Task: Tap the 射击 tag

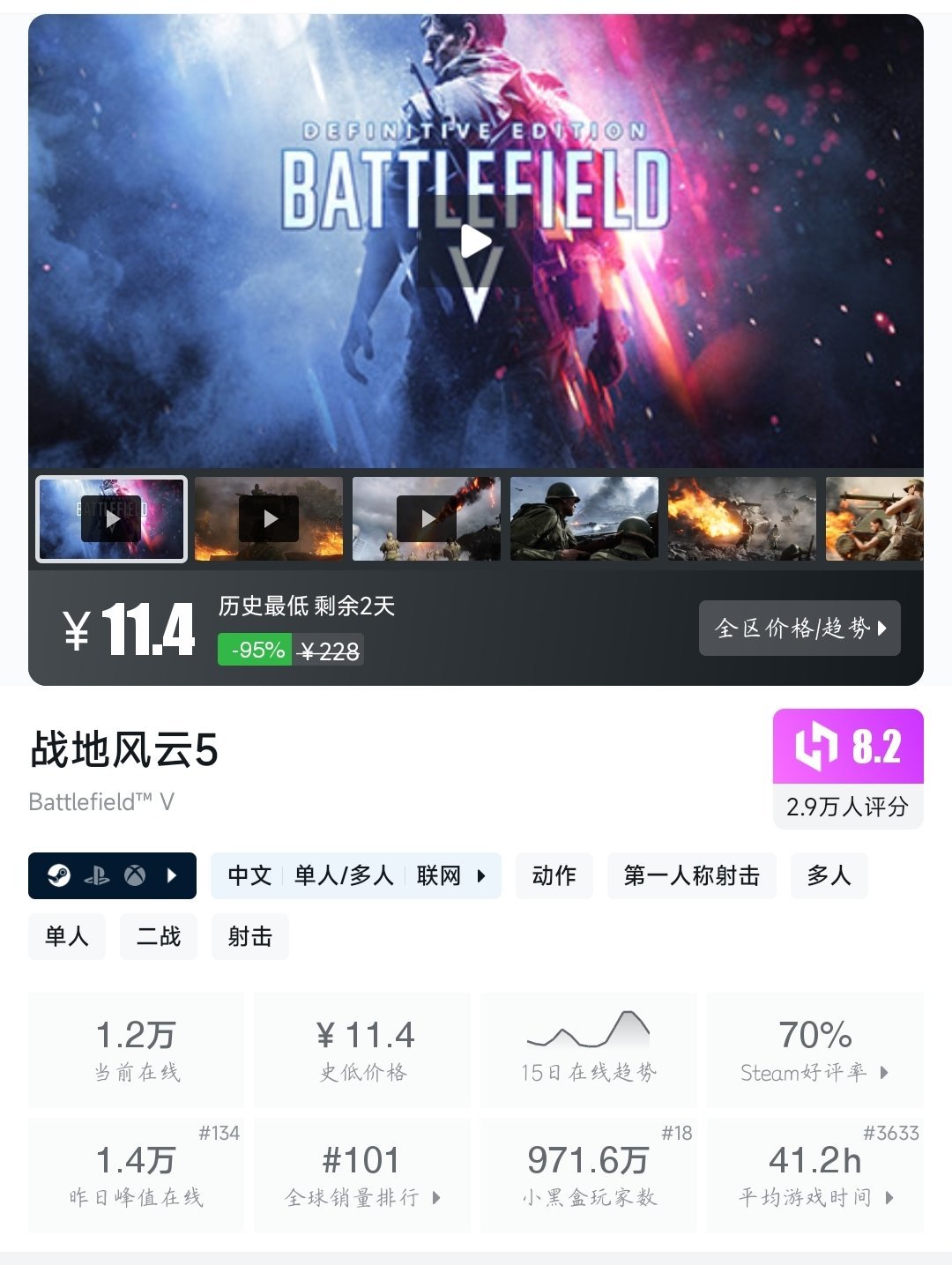Action: [250, 936]
